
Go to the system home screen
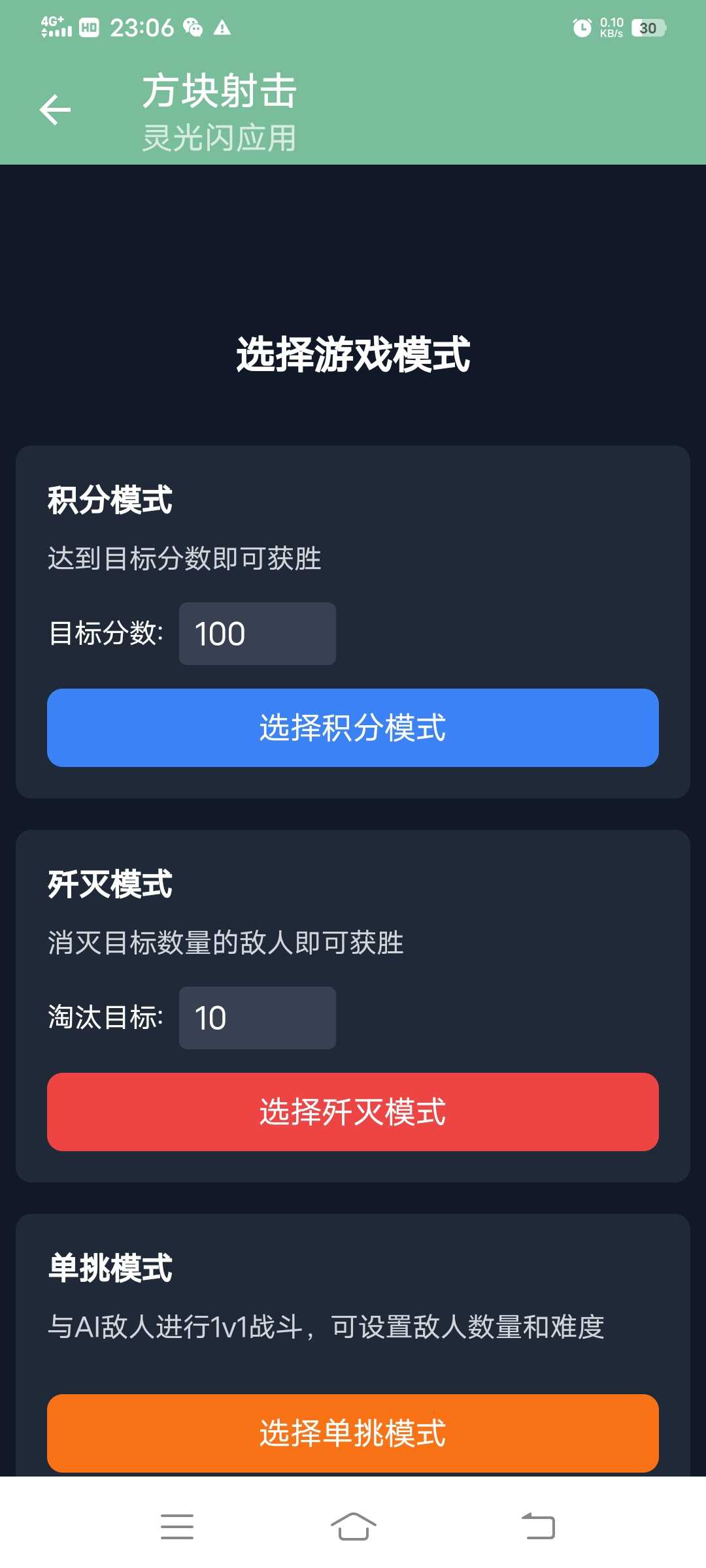353,1526
